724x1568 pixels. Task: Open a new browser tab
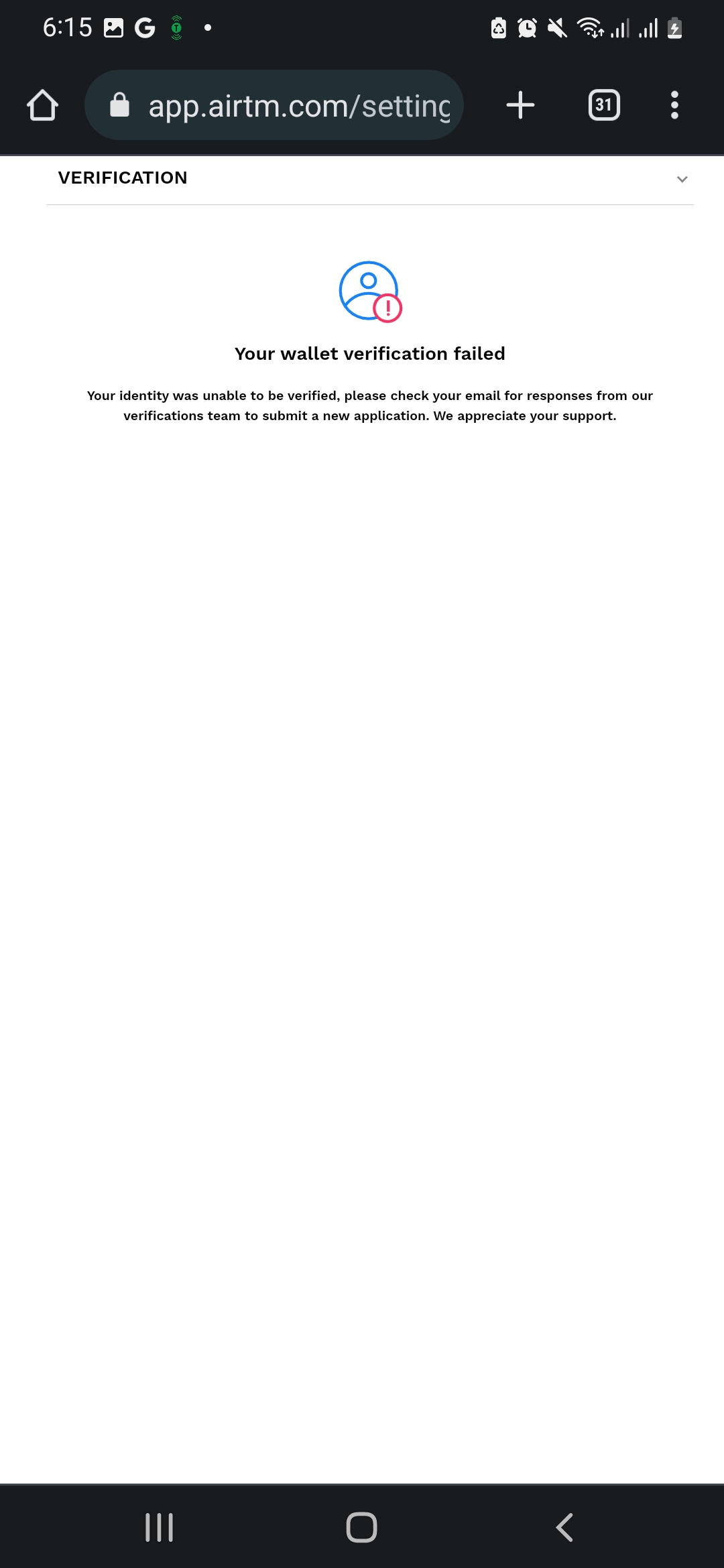520,105
